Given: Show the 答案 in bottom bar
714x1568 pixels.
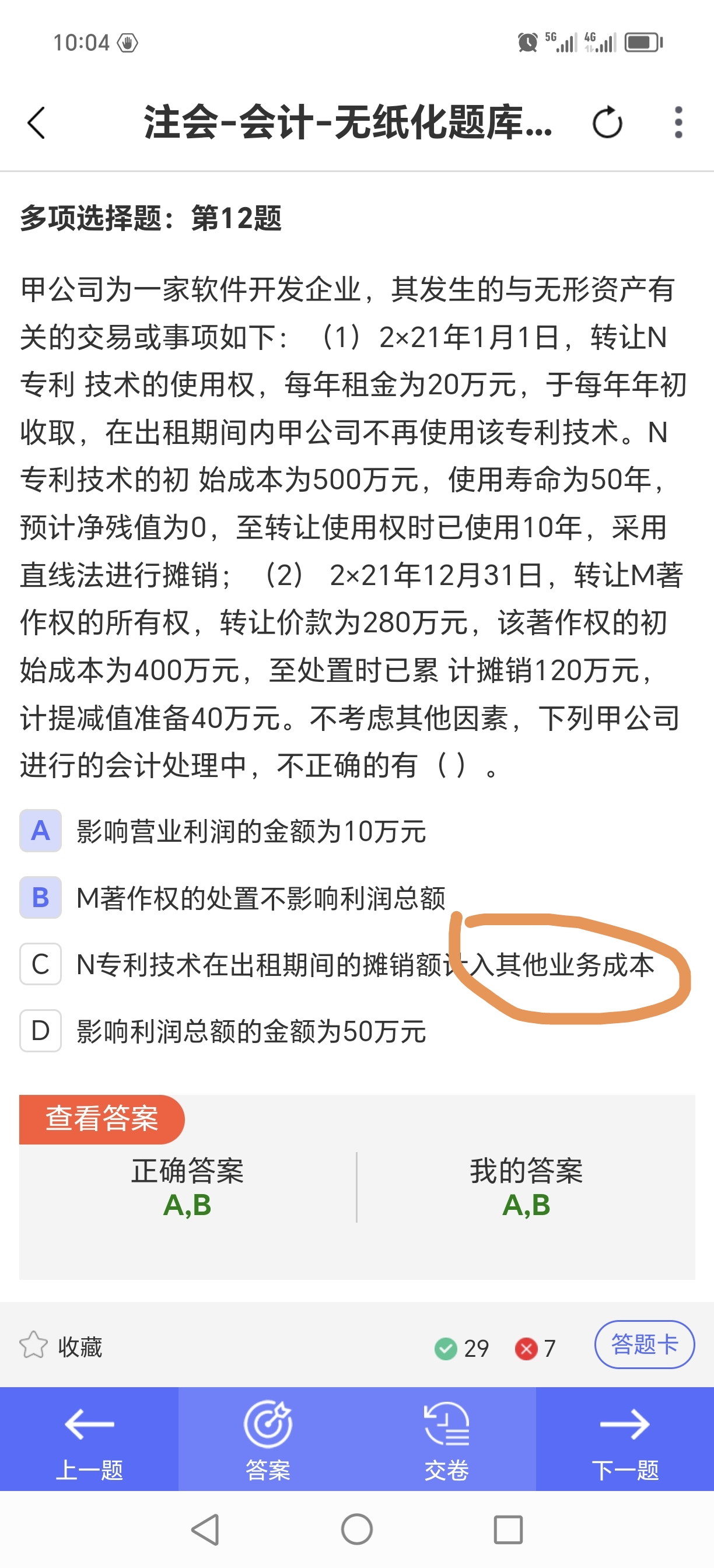Looking at the screenshot, I should click(x=268, y=1439).
